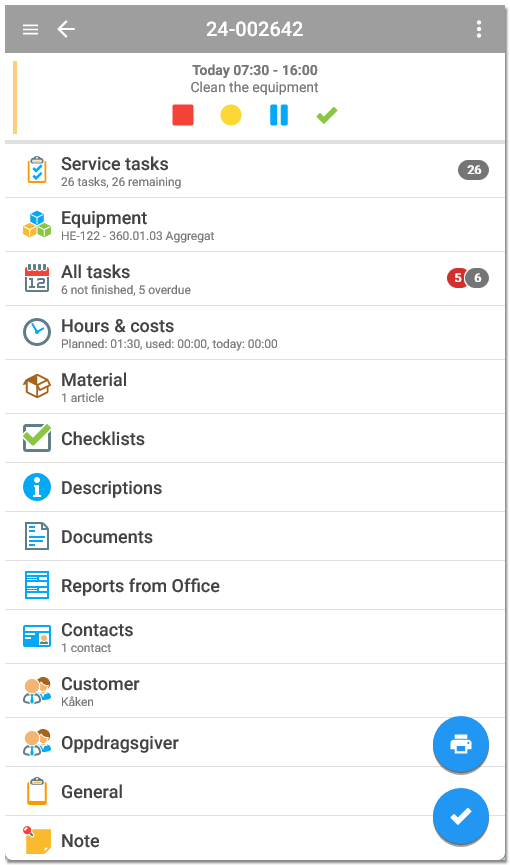This screenshot has width=510, height=865.
Task: Open the Material section
Action: pyautogui.click(x=255, y=387)
